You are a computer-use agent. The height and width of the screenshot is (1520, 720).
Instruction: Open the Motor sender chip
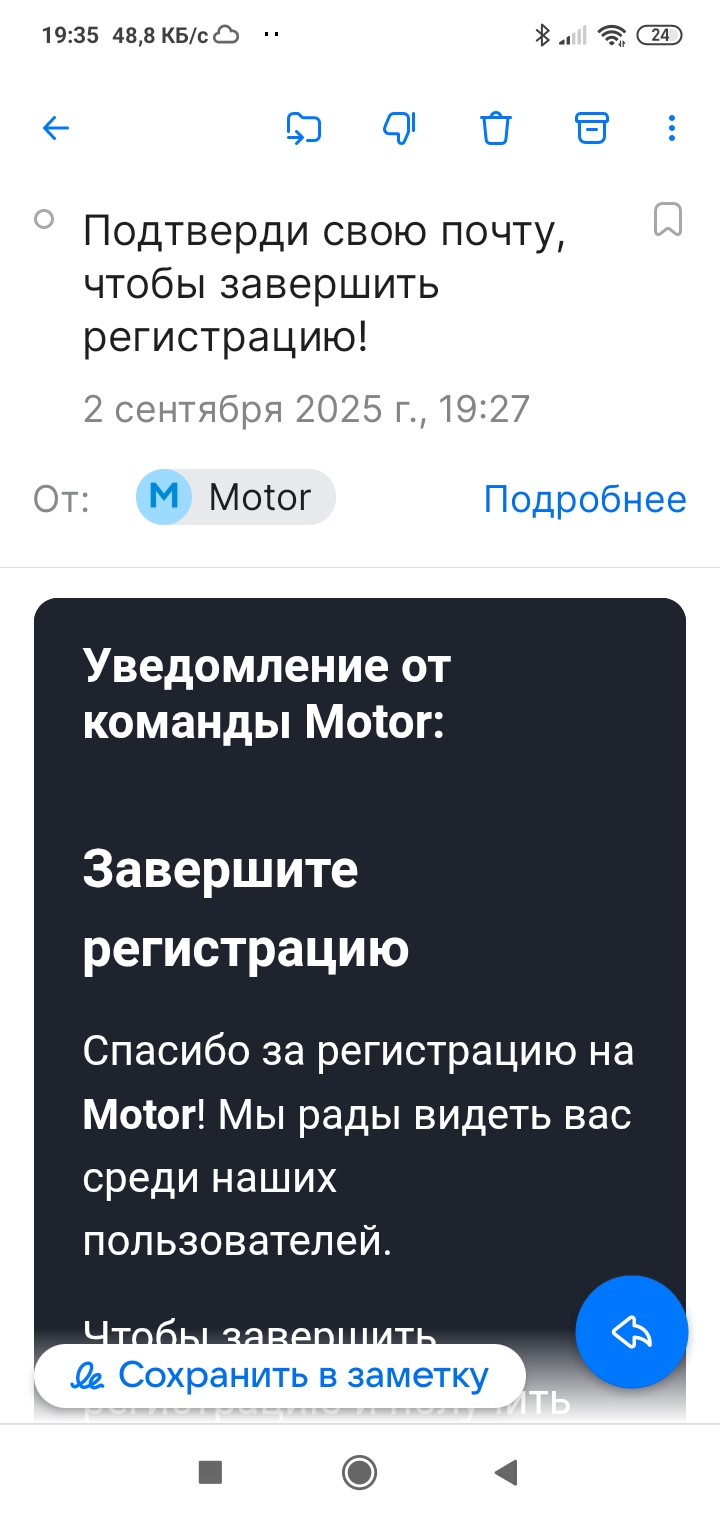pos(236,497)
